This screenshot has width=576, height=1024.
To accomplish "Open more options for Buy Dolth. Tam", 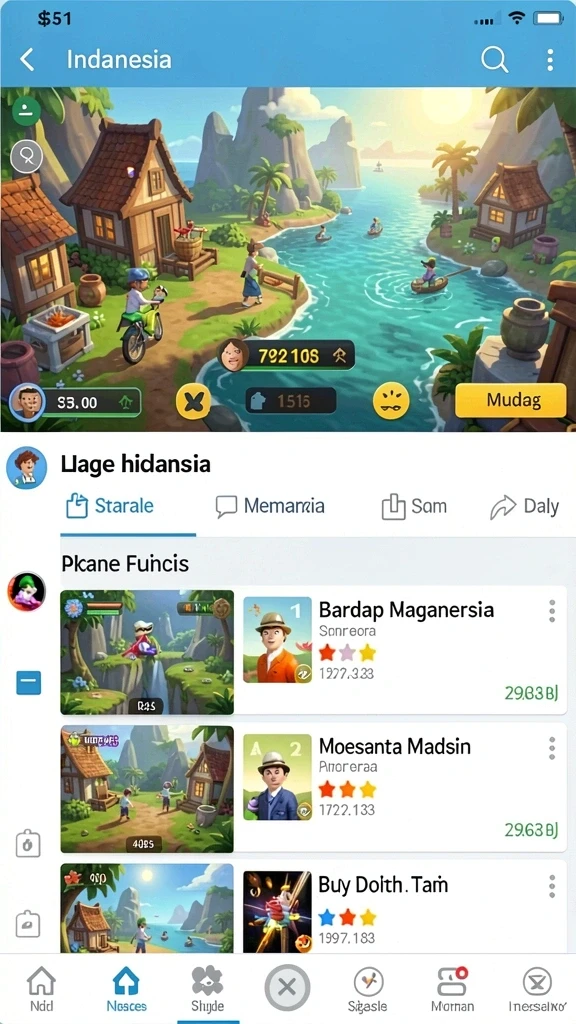I will 552,886.
